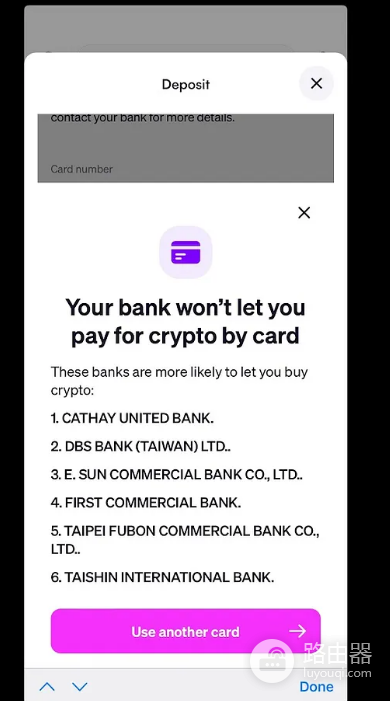
Task: Jump to previous field with up arrow
Action: pyautogui.click(x=47, y=686)
